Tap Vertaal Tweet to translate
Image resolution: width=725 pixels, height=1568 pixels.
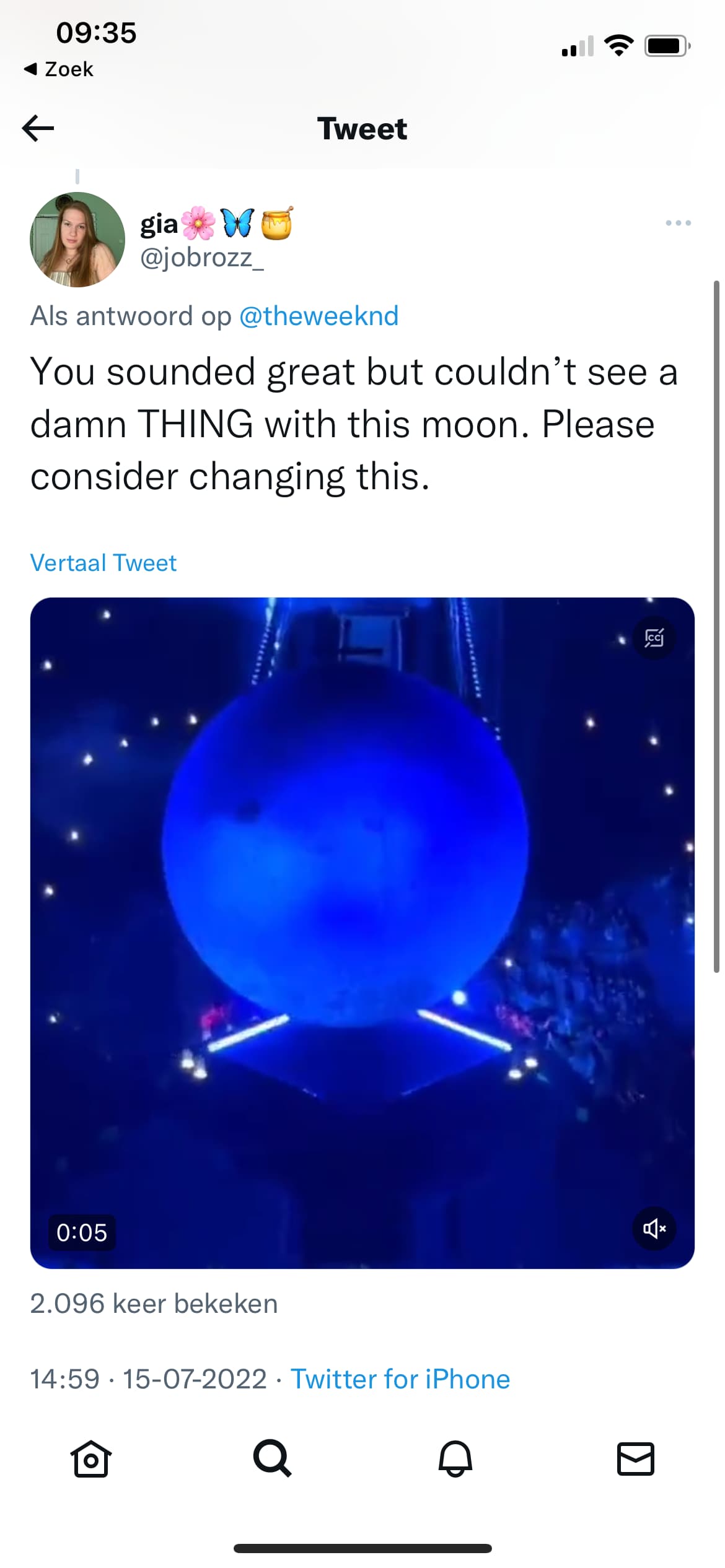[103, 563]
